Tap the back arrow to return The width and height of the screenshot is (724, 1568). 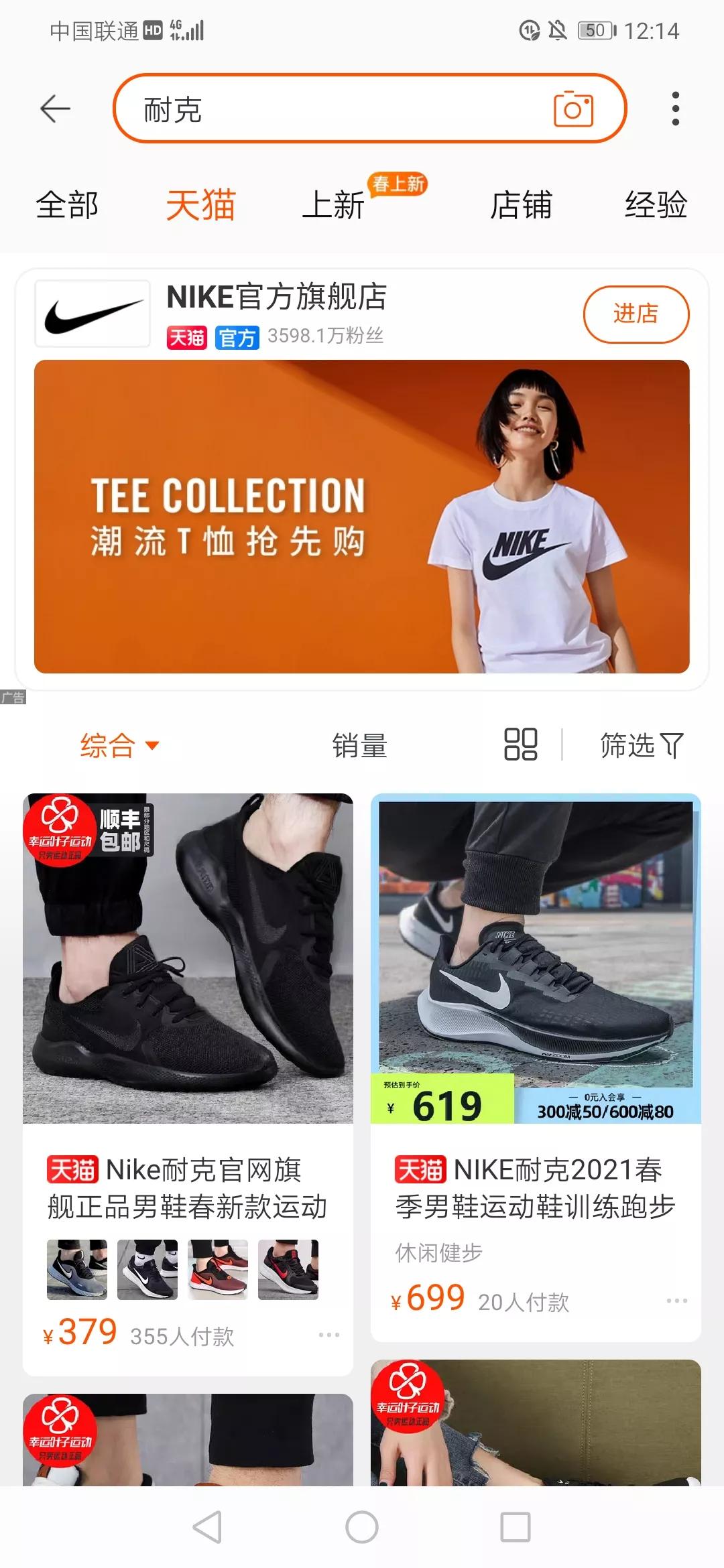[x=56, y=107]
